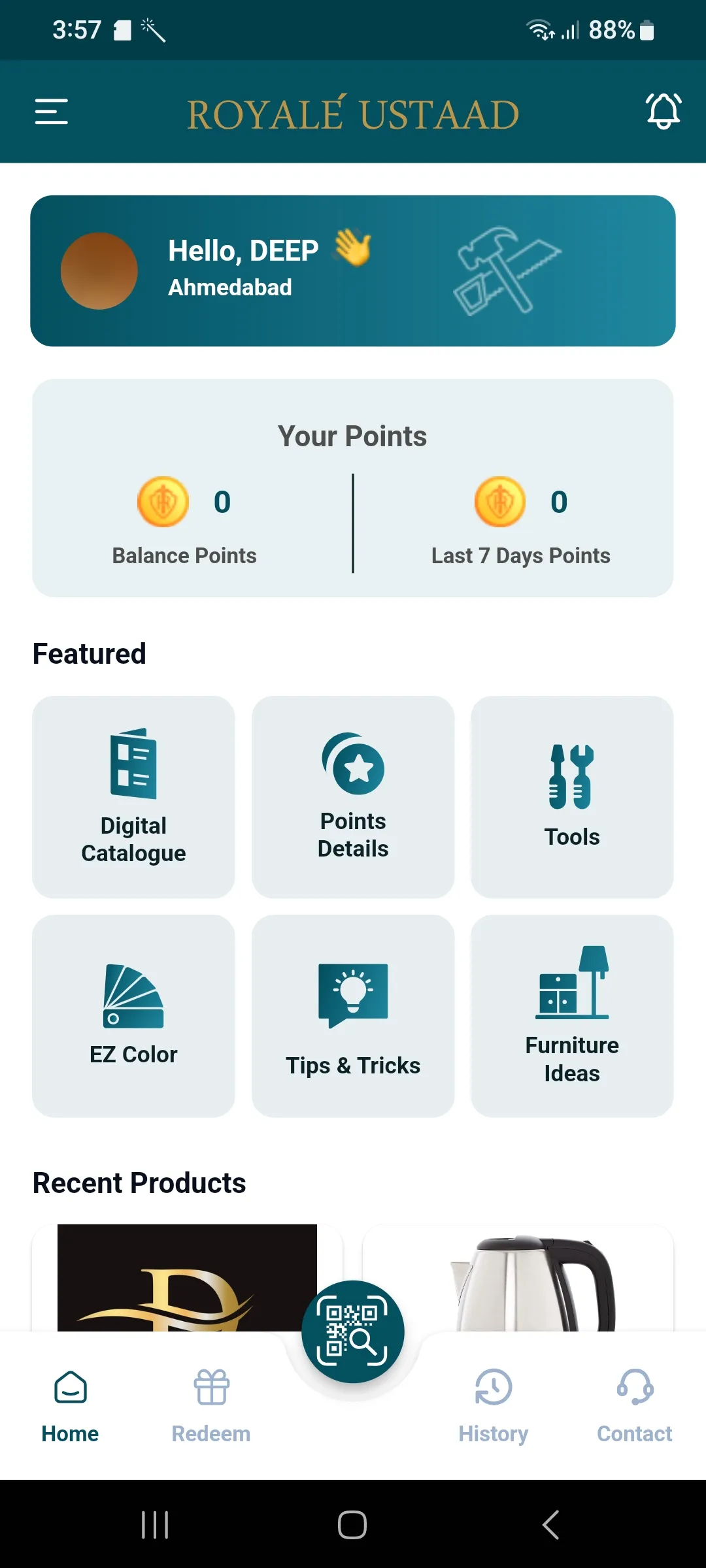Explore Furniture Ideas

572,1015
